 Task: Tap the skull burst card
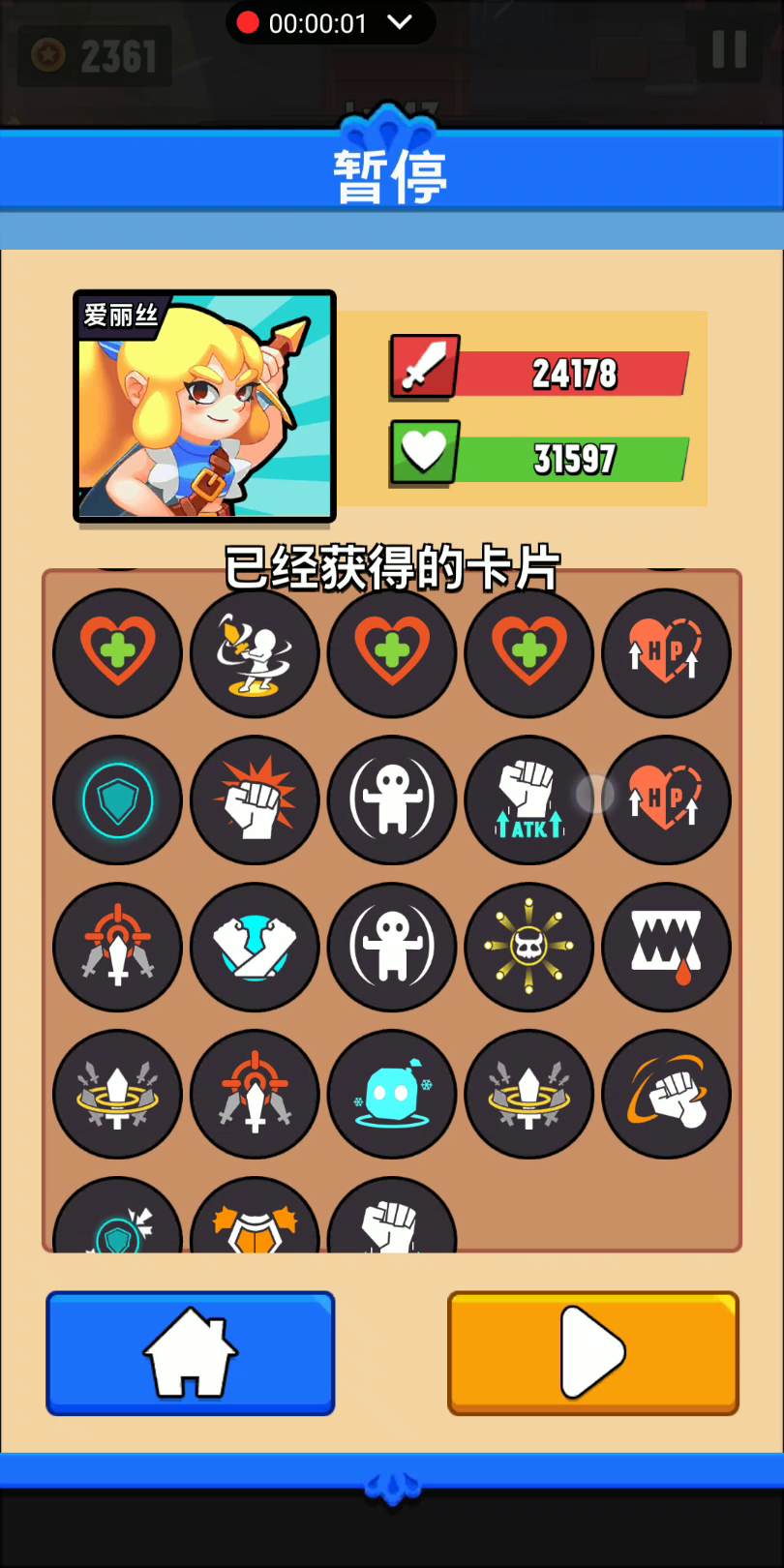point(528,948)
